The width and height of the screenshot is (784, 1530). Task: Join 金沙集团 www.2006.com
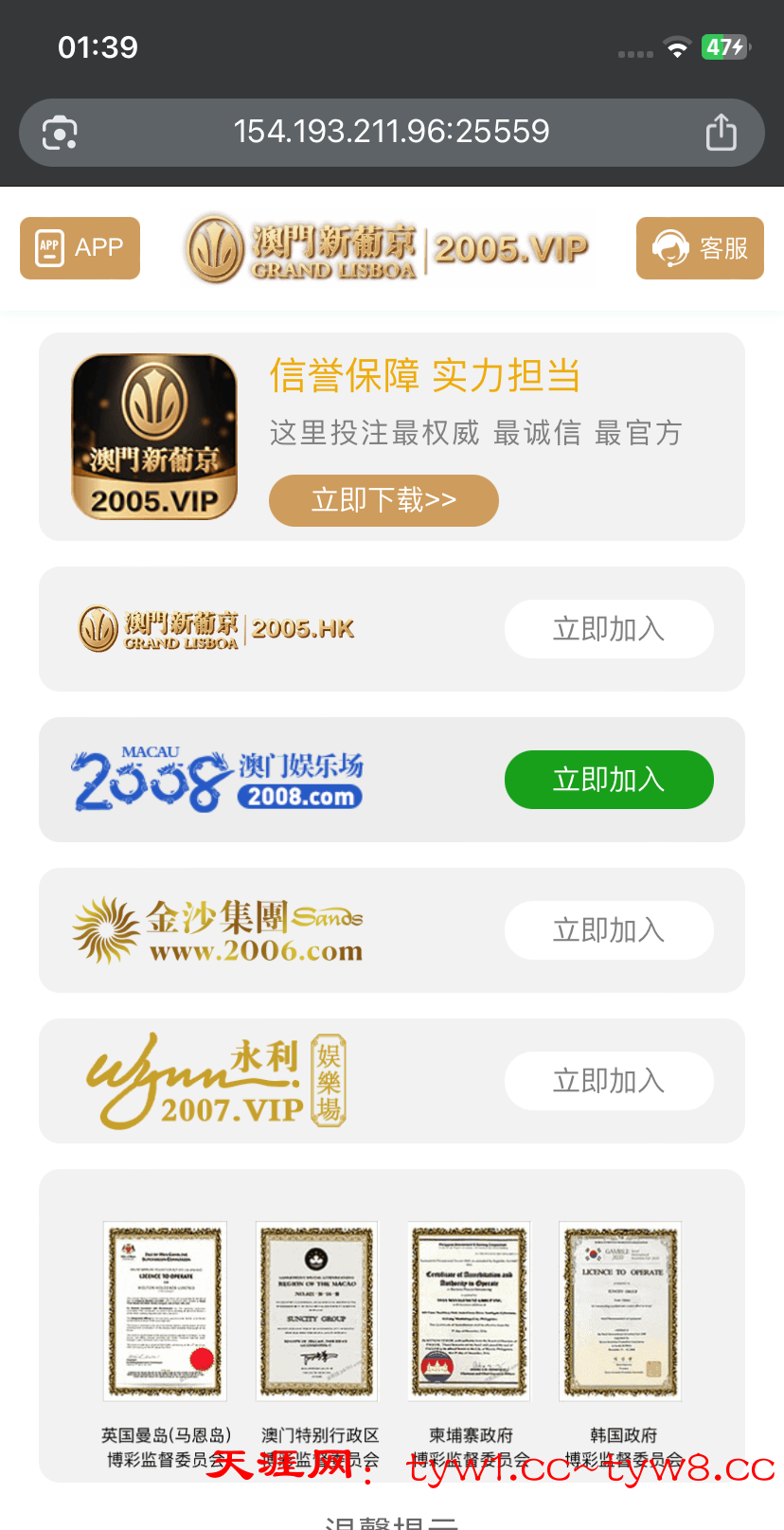(x=608, y=930)
